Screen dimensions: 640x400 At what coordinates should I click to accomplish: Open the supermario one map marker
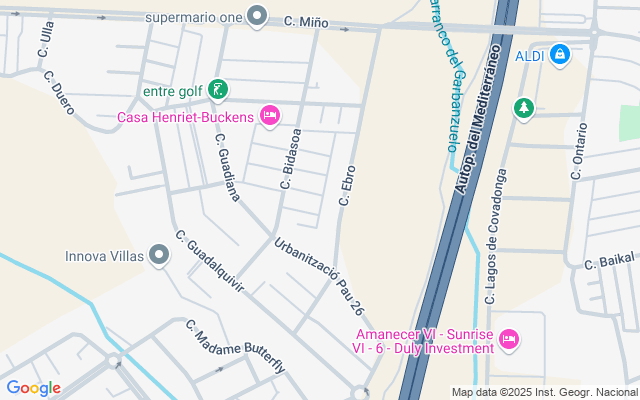coord(258,16)
